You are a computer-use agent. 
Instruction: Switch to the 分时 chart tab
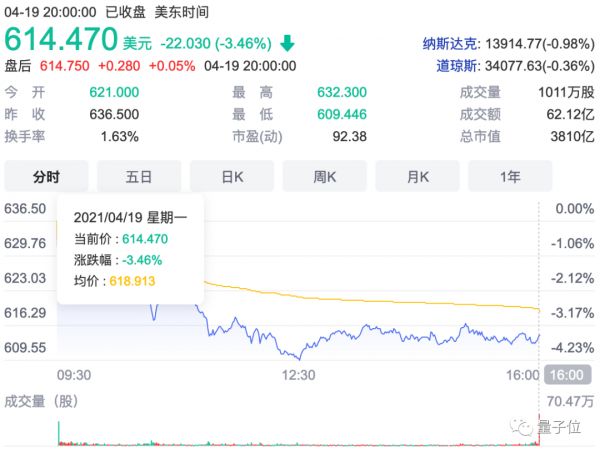point(46,177)
